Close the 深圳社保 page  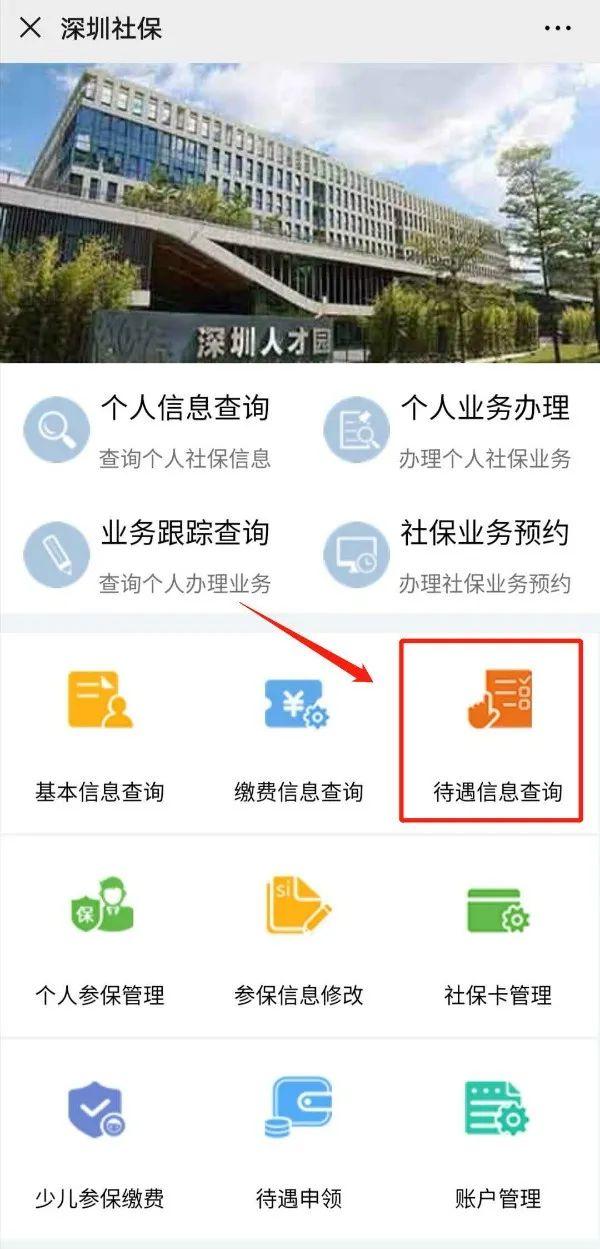click(x=31, y=28)
